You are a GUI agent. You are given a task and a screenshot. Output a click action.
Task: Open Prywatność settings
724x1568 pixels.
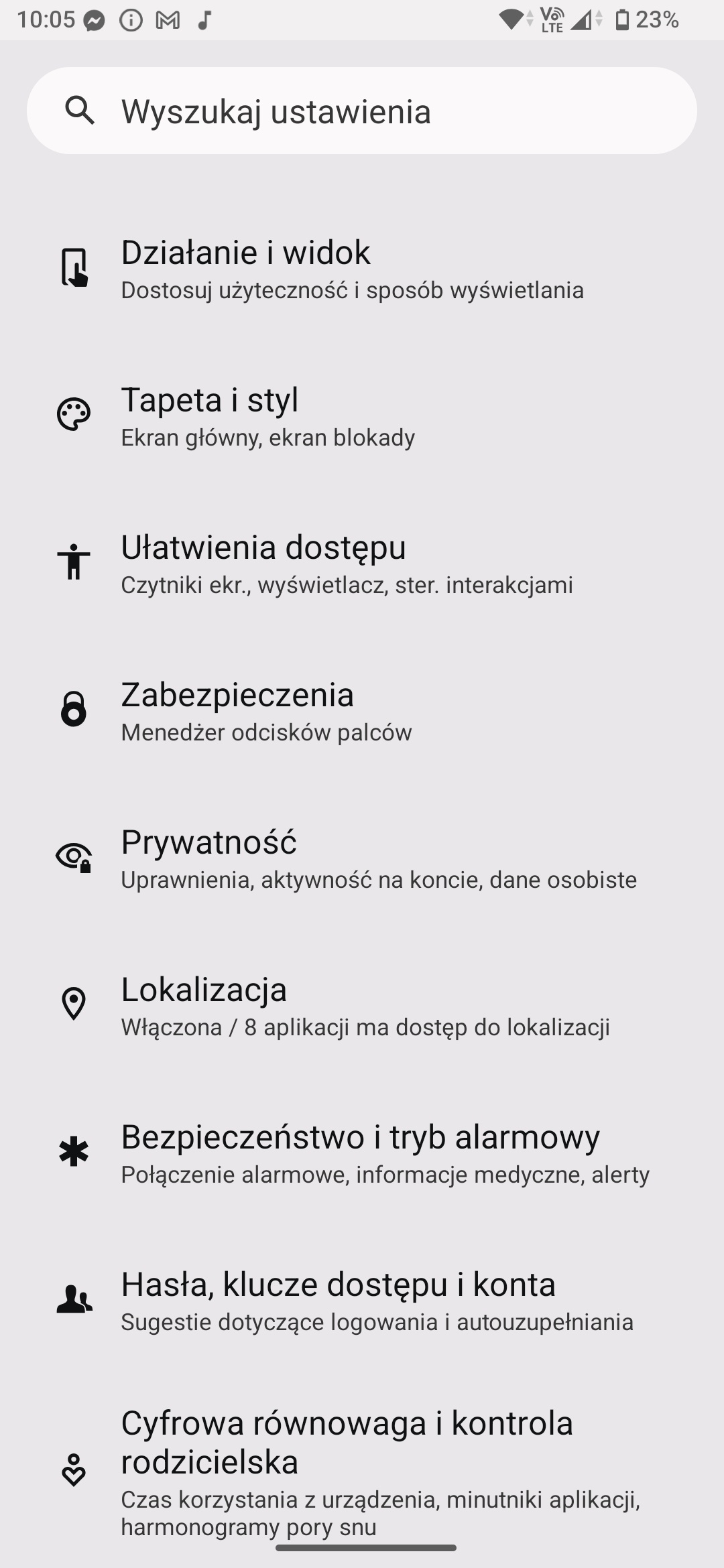[x=362, y=858]
